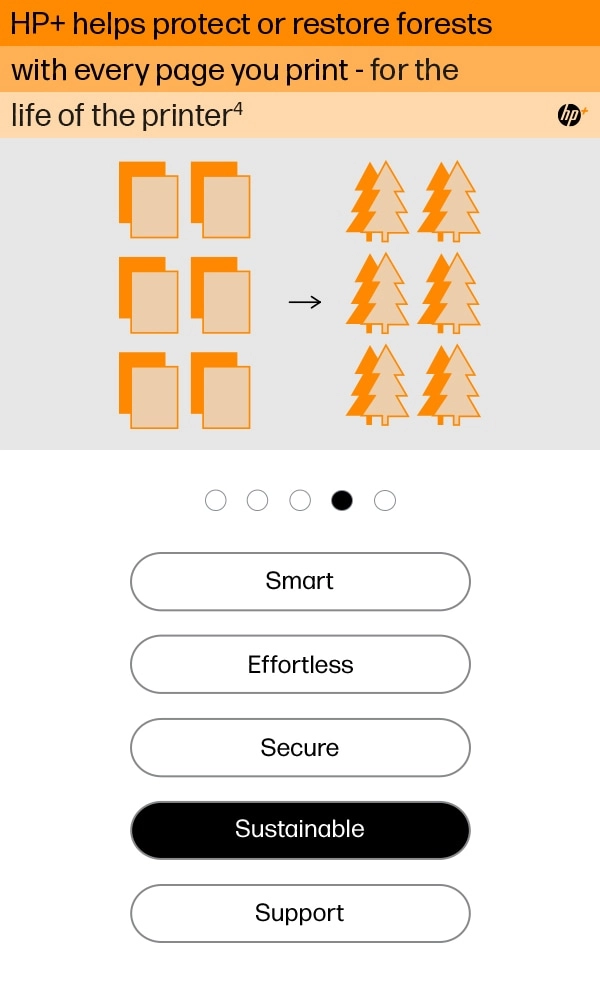
Task: Open the Support feature slide
Action: [x=300, y=913]
